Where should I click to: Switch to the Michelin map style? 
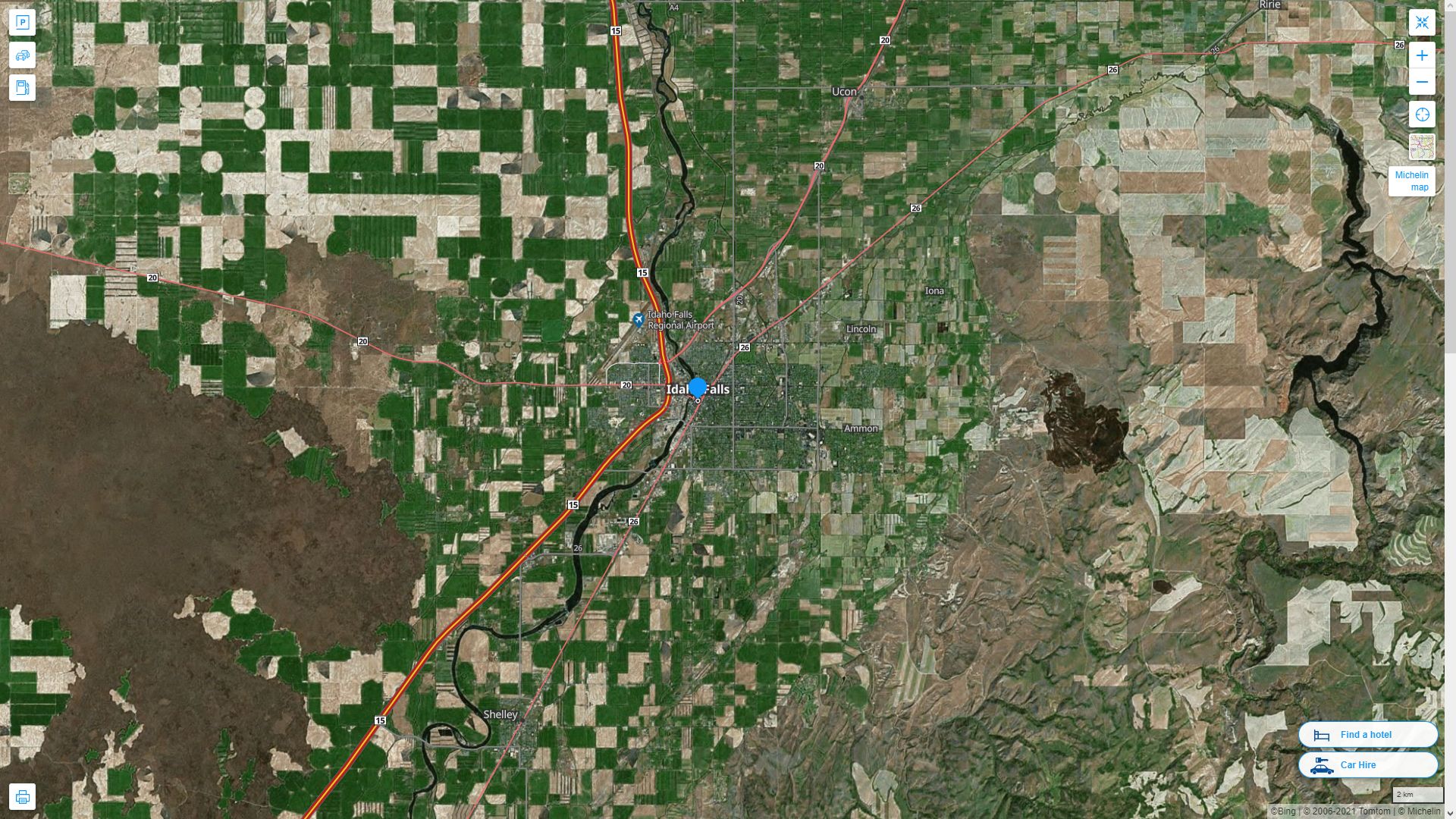[1422, 147]
